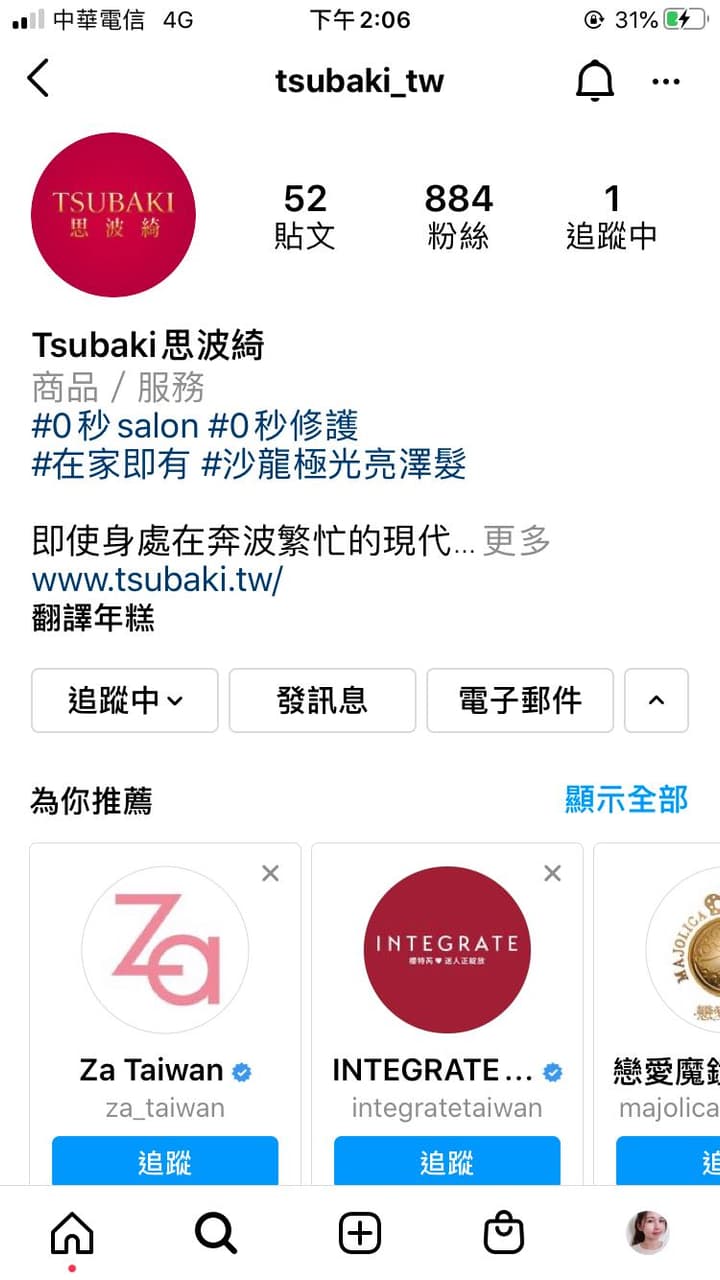Tap the 電子郵件 email button

tap(520, 700)
